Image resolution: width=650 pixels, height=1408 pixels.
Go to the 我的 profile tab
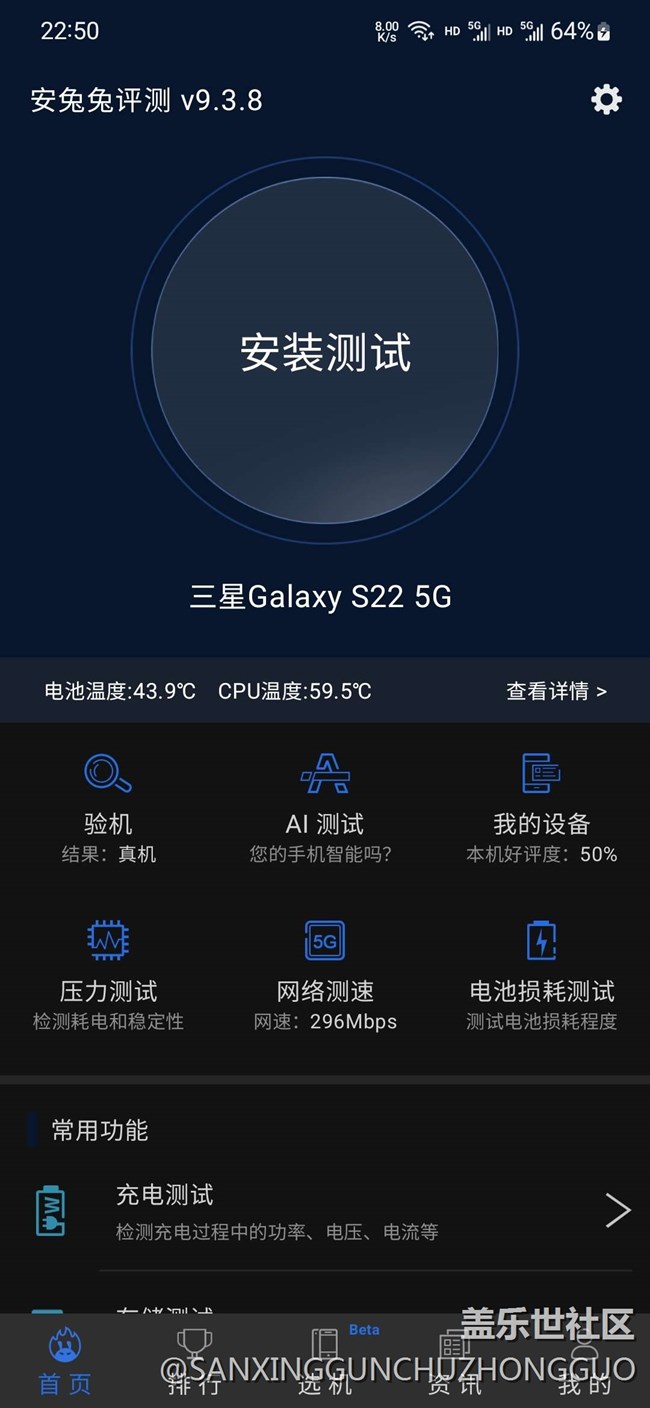tap(585, 1362)
